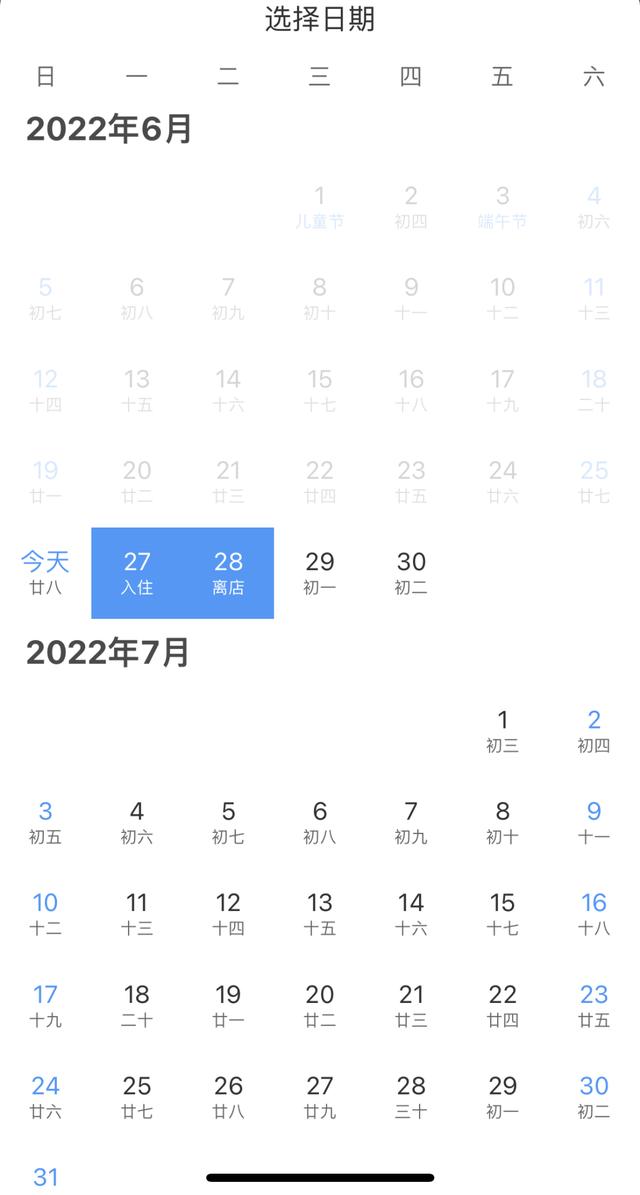
Task: Tap July 20
Action: 320,1005
